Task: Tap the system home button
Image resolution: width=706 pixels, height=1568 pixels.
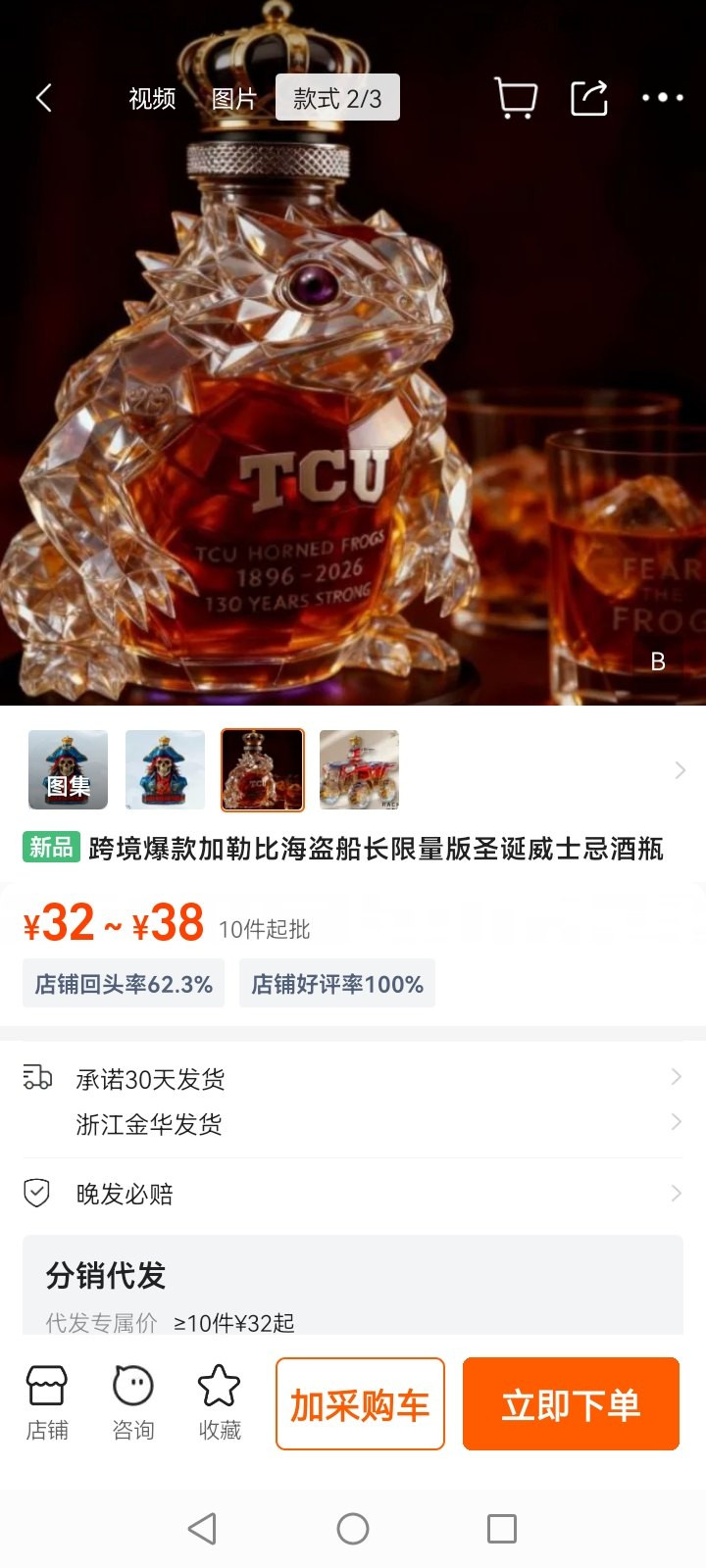Action: click(353, 1529)
